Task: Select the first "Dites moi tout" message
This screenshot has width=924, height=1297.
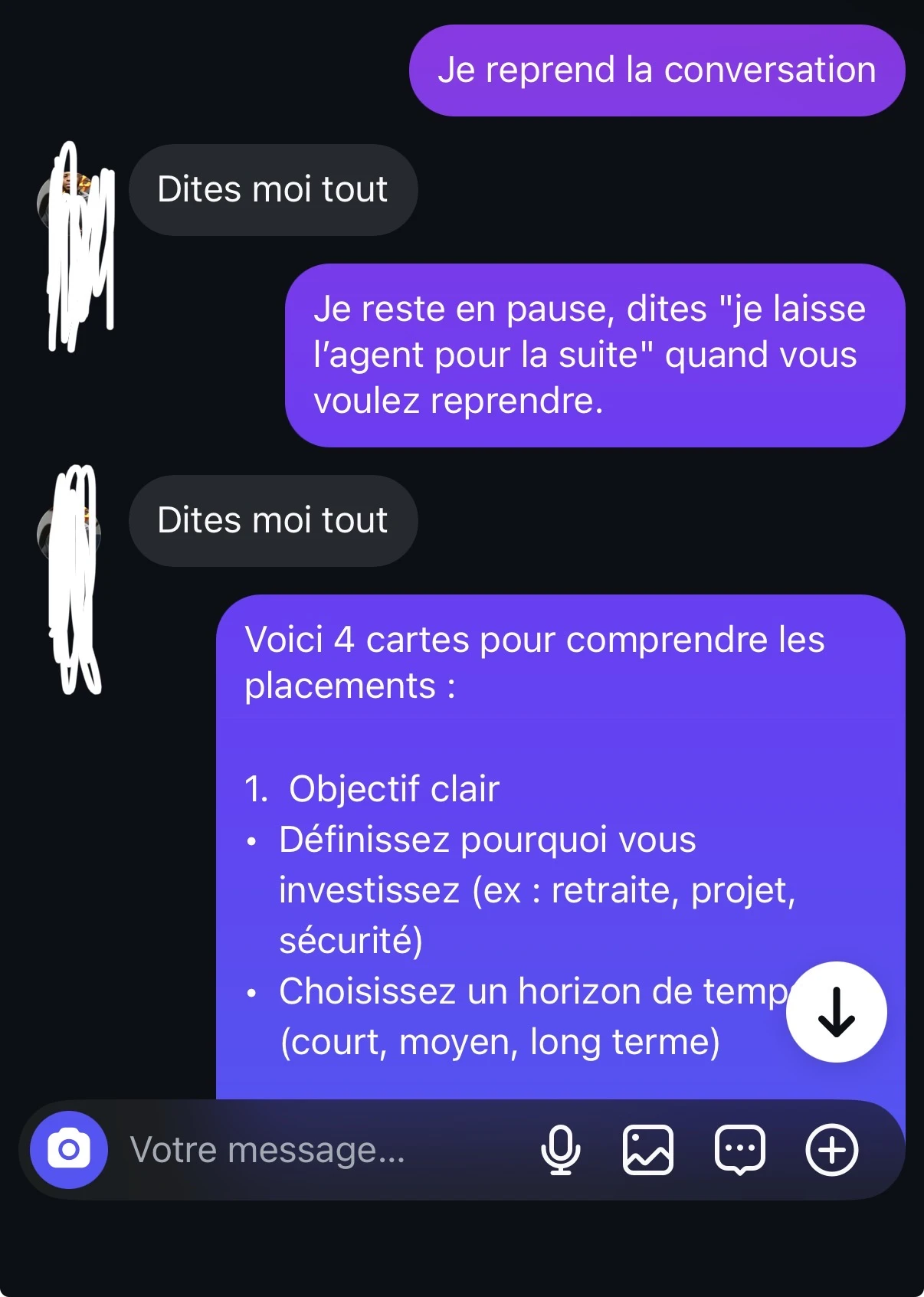Action: click(x=273, y=189)
